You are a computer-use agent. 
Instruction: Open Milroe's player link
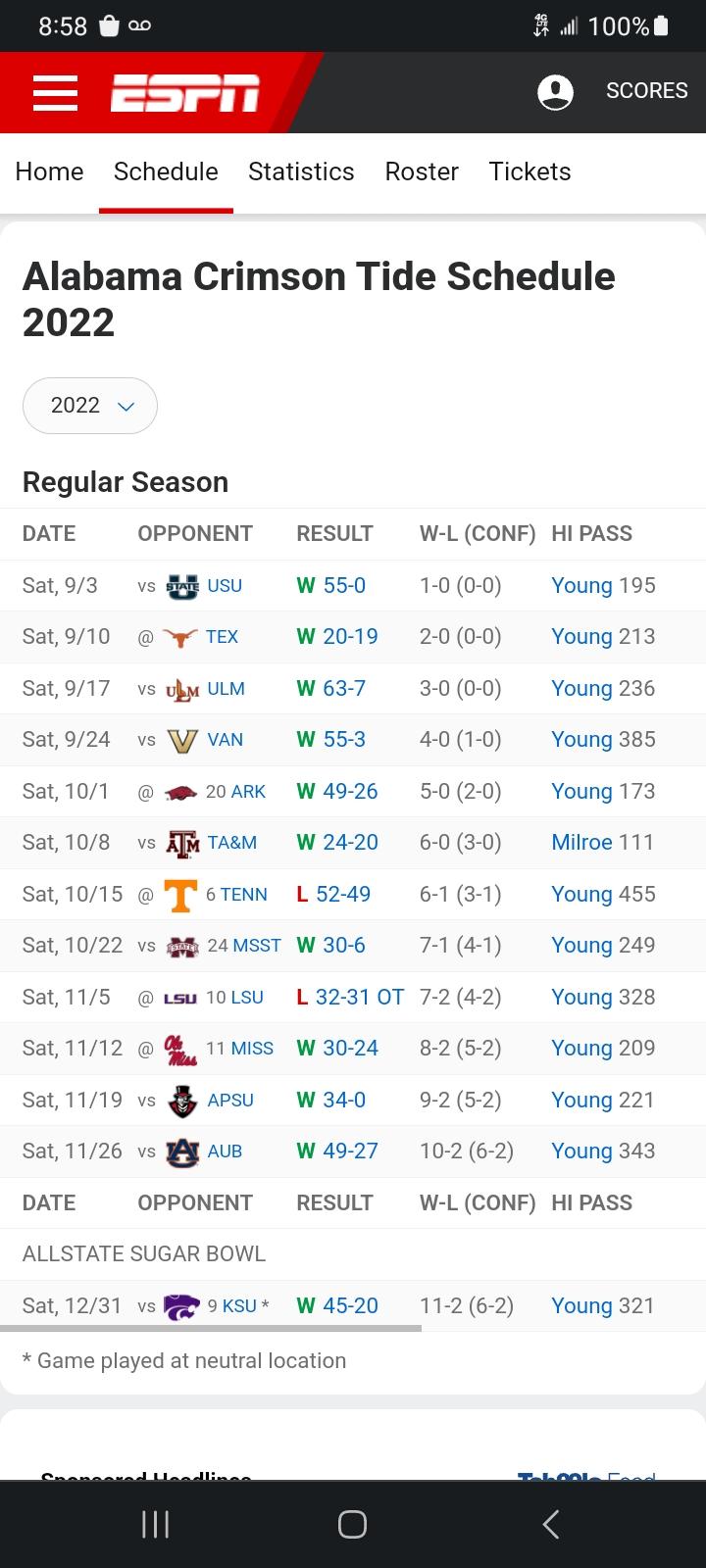click(581, 843)
